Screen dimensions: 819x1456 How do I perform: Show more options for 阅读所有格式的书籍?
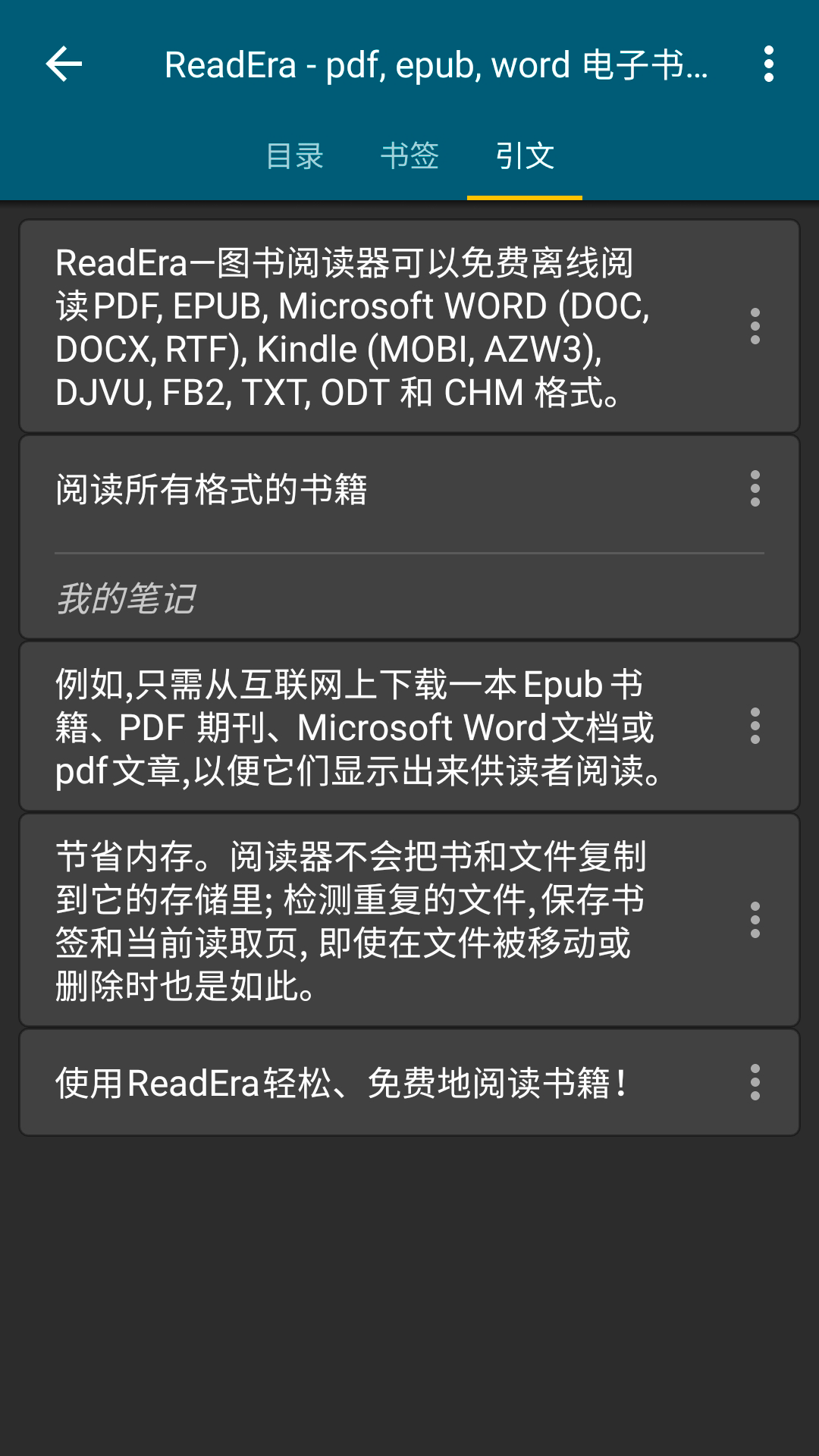(x=755, y=489)
